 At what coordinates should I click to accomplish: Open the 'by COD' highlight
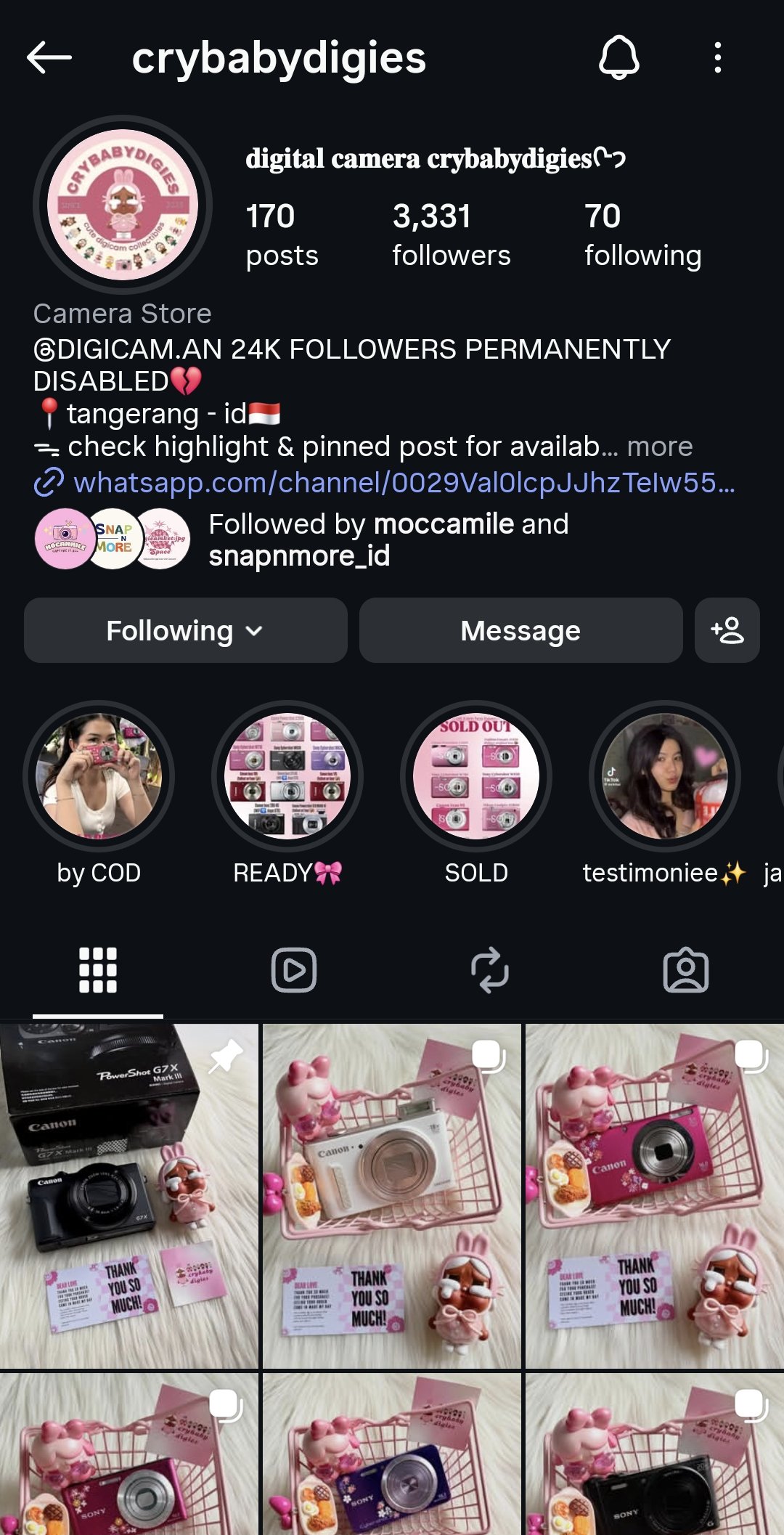99,776
